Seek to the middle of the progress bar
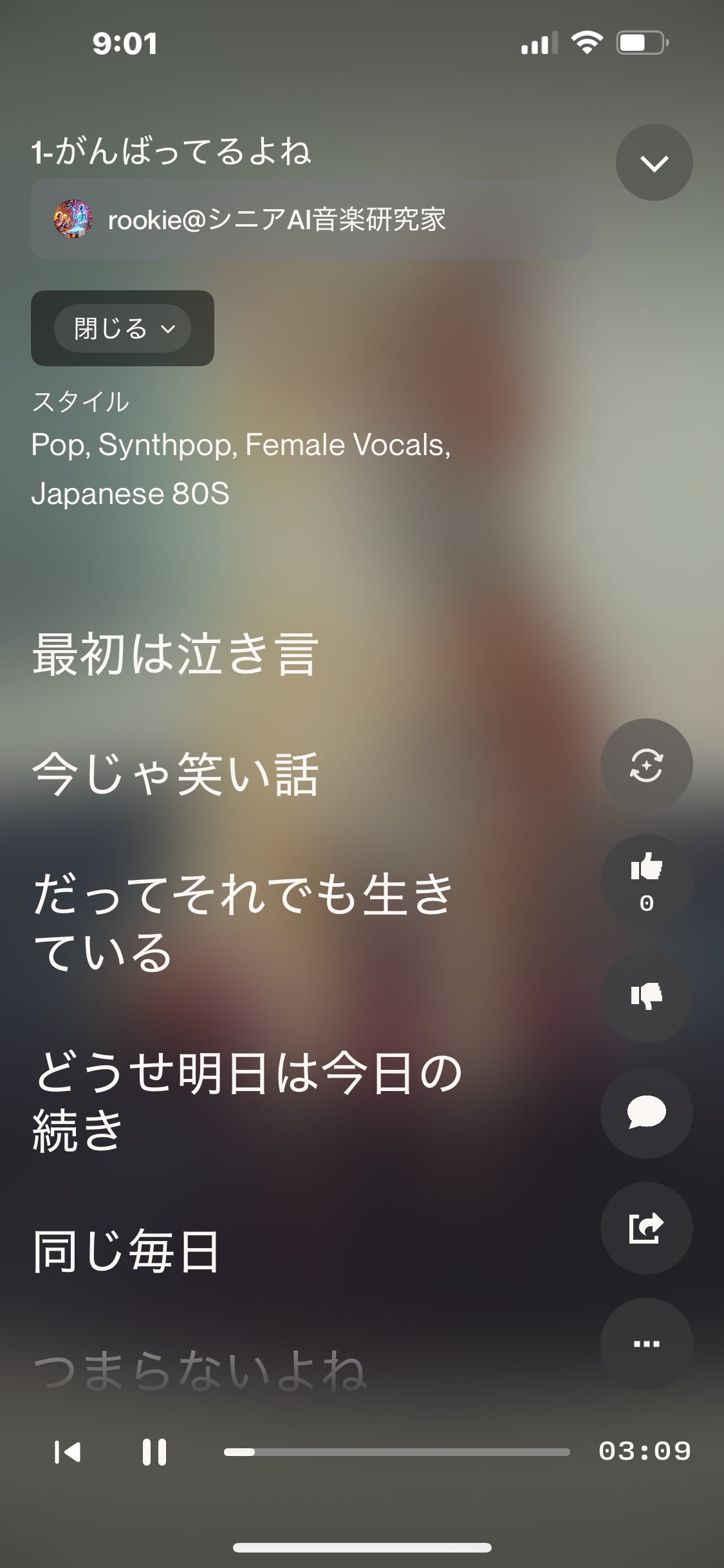This screenshot has width=724, height=1568. coord(396,1452)
